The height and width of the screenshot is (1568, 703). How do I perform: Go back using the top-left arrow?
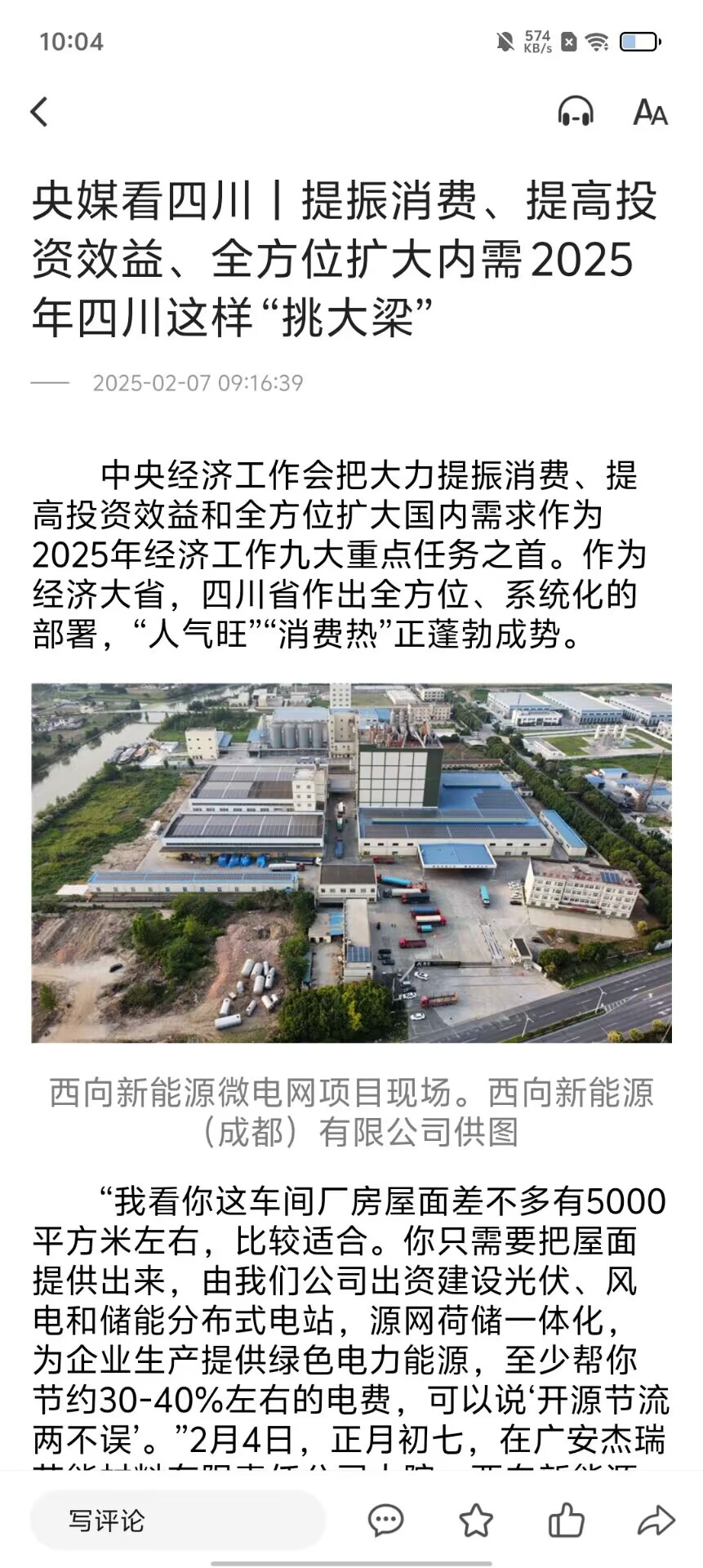pos(39,112)
